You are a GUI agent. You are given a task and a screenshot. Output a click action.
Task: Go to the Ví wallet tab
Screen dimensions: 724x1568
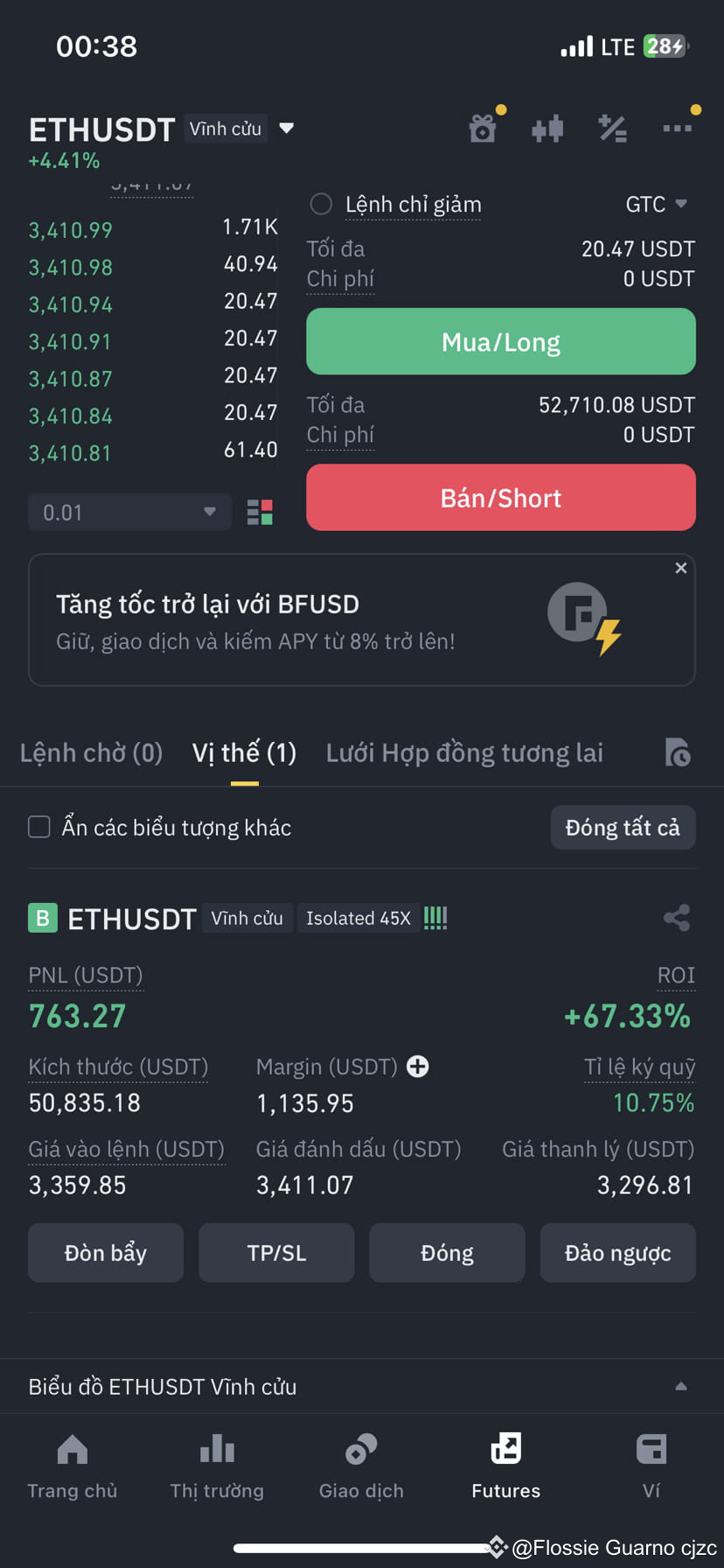pyautogui.click(x=651, y=1465)
